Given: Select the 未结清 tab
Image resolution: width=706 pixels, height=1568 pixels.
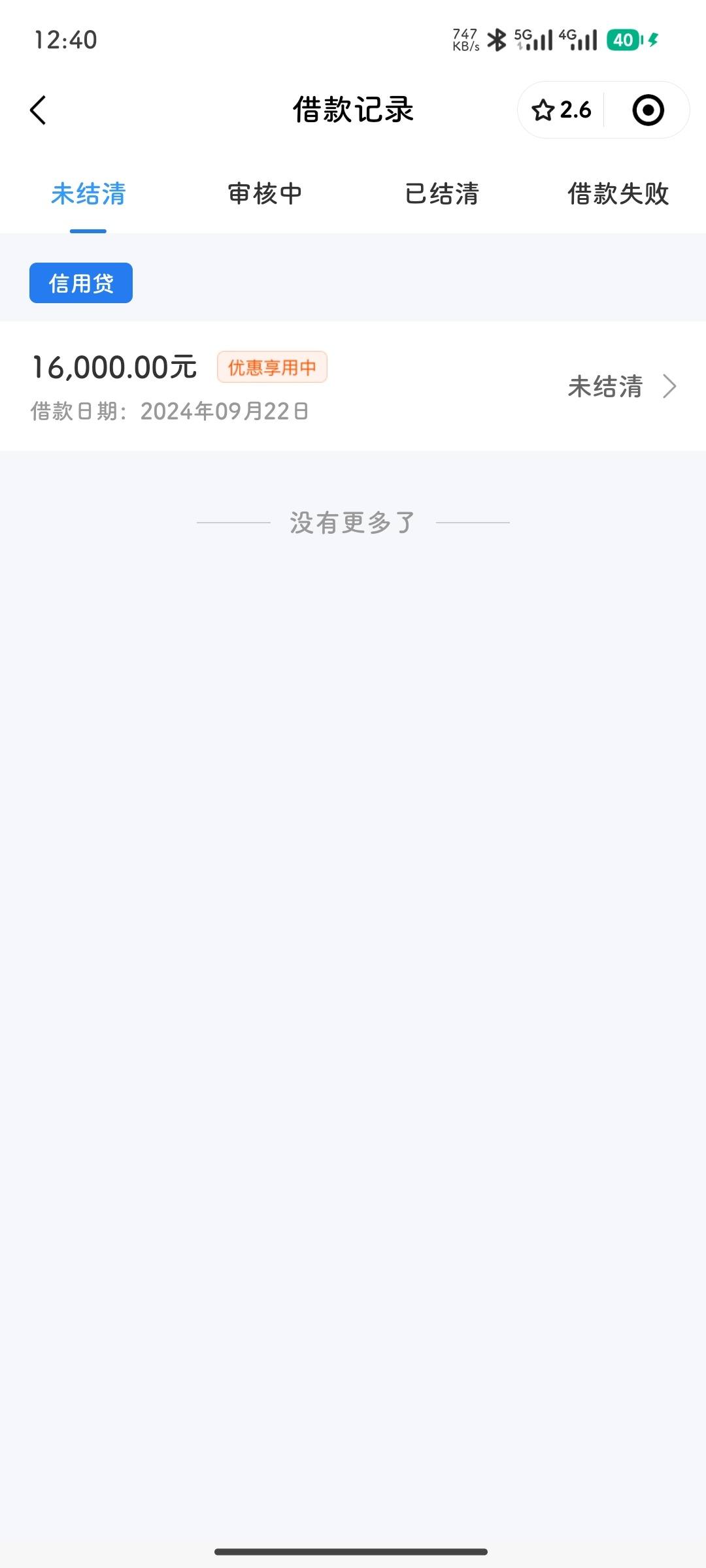Looking at the screenshot, I should (88, 194).
